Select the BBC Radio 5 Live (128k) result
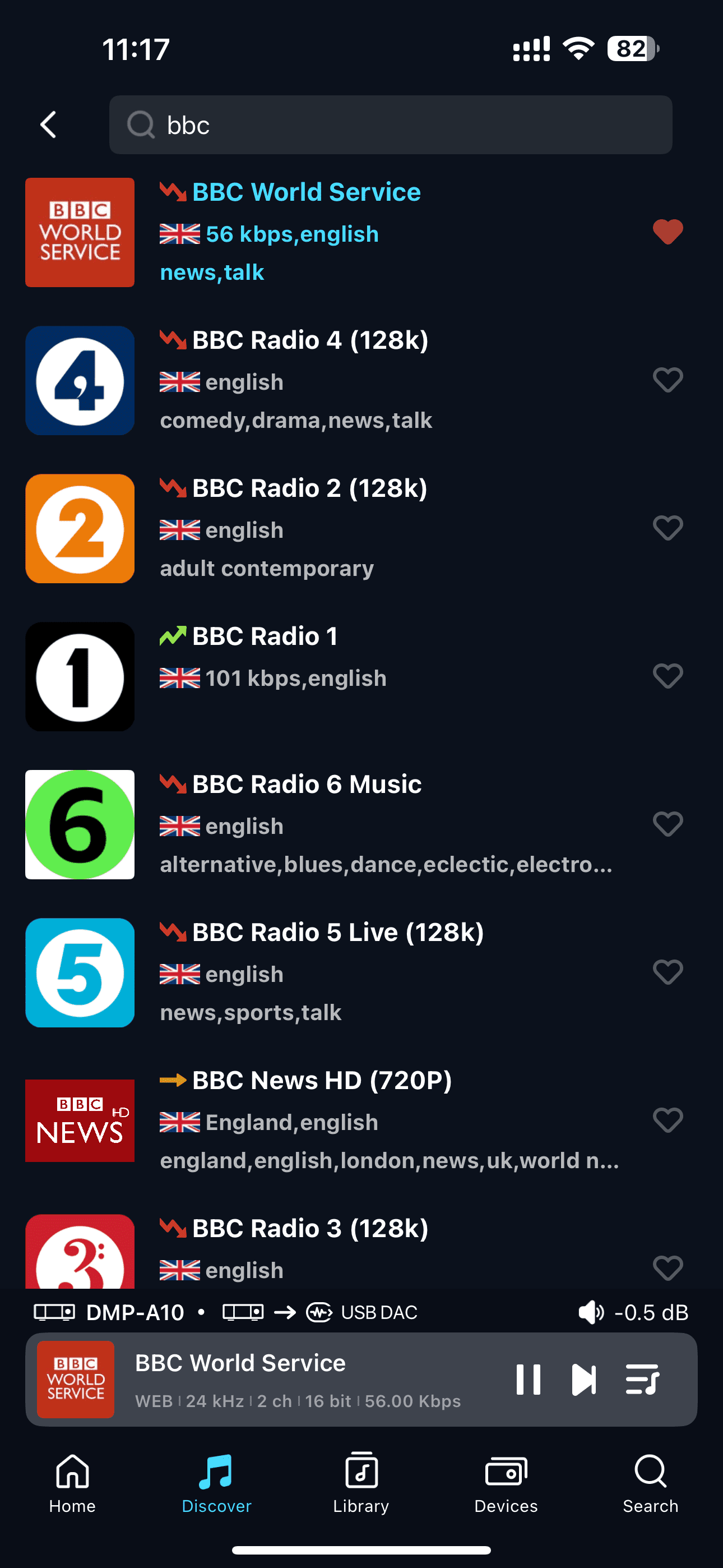The height and width of the screenshot is (1568, 723). tap(337, 933)
